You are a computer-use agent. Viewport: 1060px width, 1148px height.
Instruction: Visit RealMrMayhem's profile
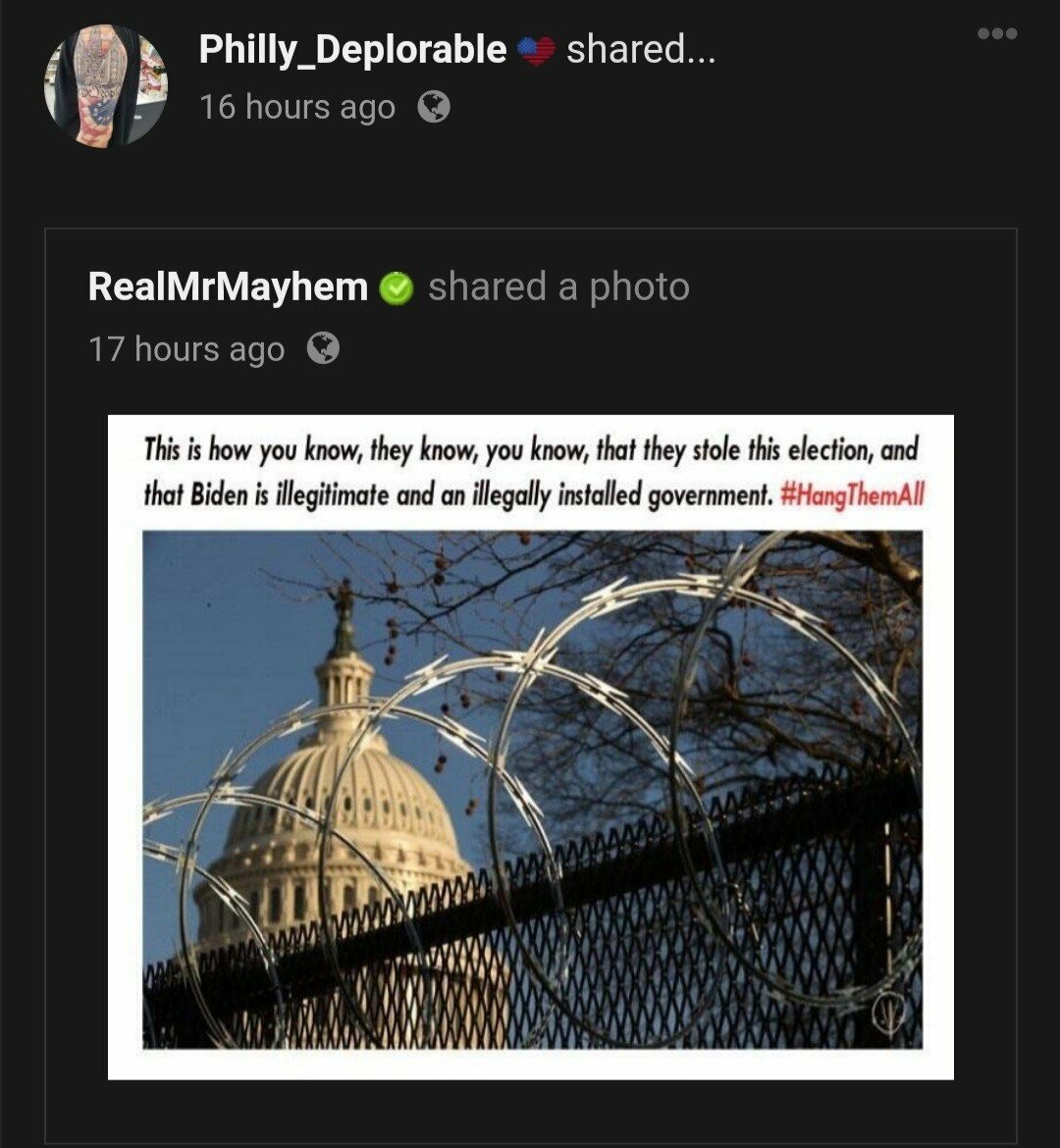228,287
